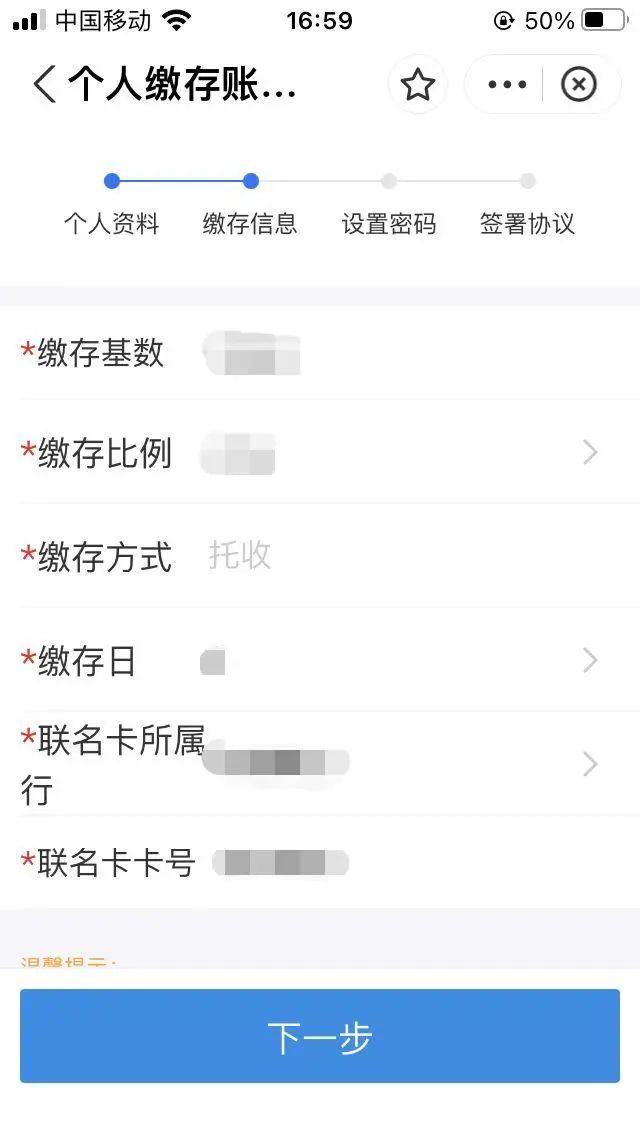Close the mini program
This screenshot has width=640, height=1136.
point(579,85)
